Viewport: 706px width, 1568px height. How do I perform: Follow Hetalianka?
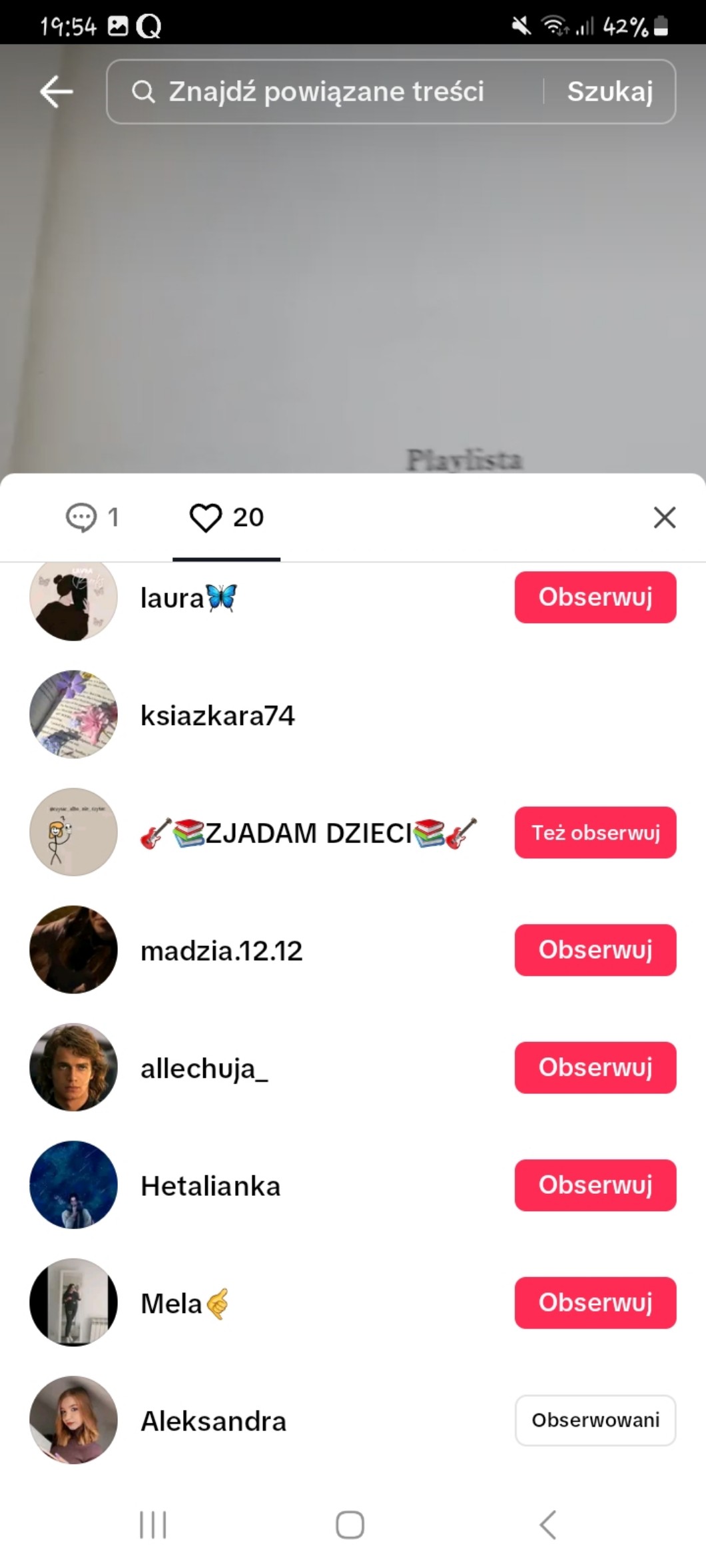pos(595,1185)
